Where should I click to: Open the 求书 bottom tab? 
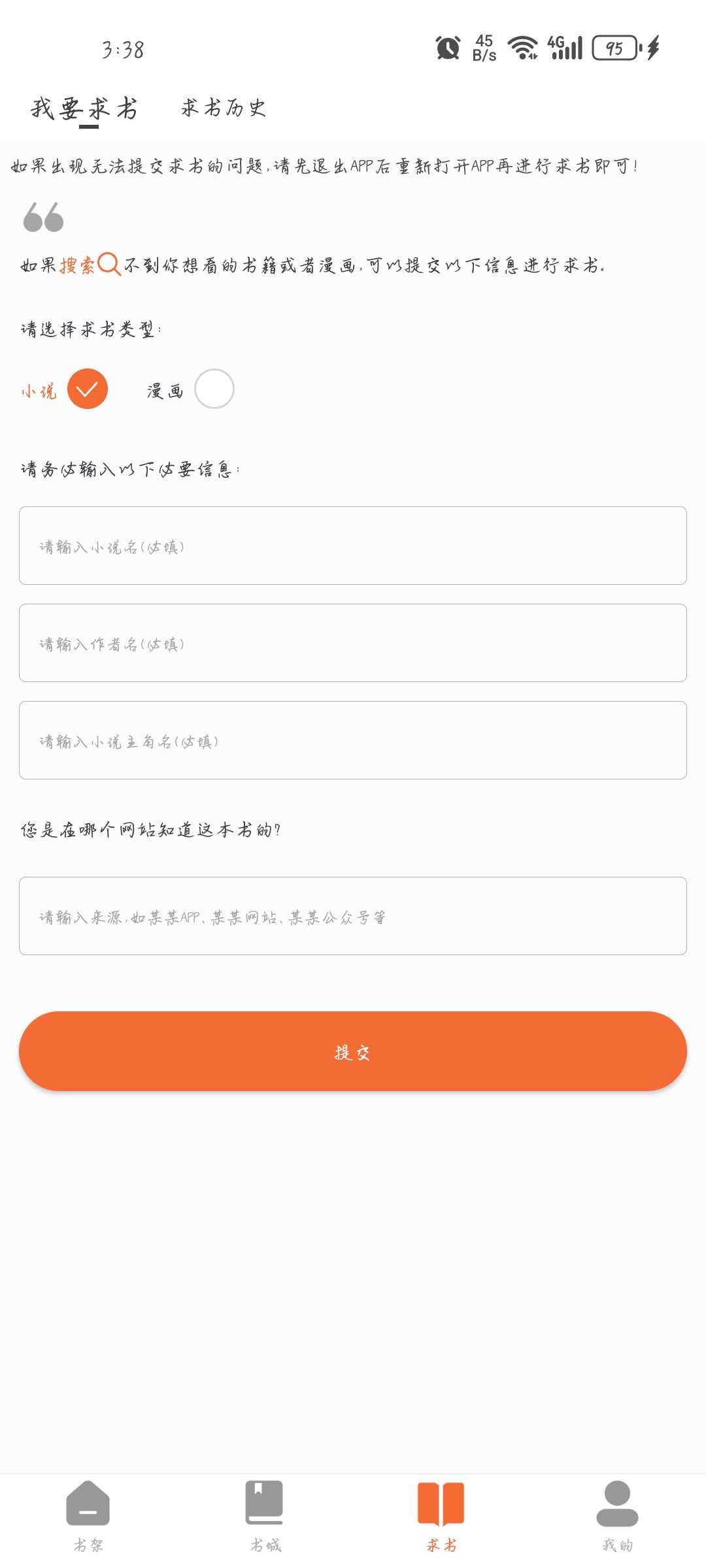(x=441, y=1516)
